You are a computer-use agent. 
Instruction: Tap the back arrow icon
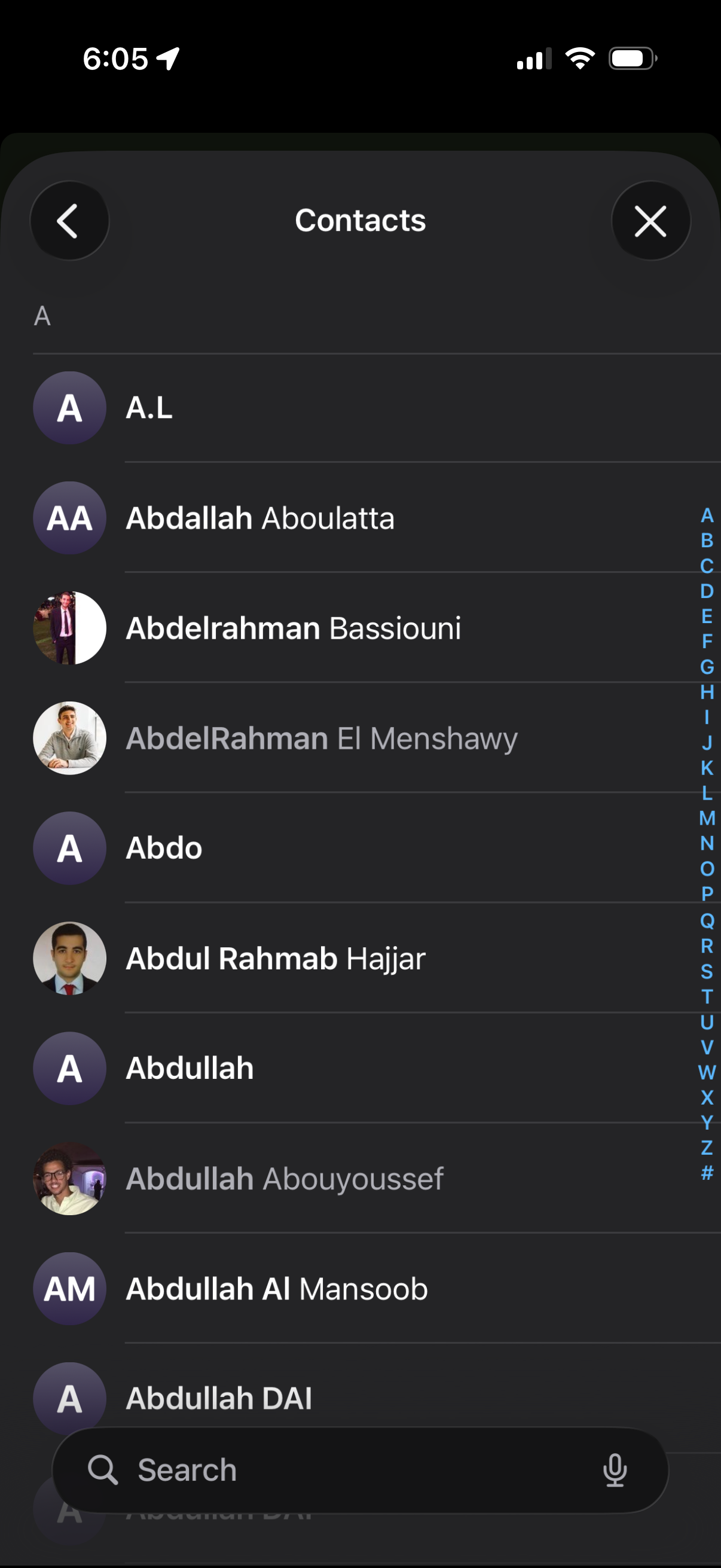[x=69, y=220]
